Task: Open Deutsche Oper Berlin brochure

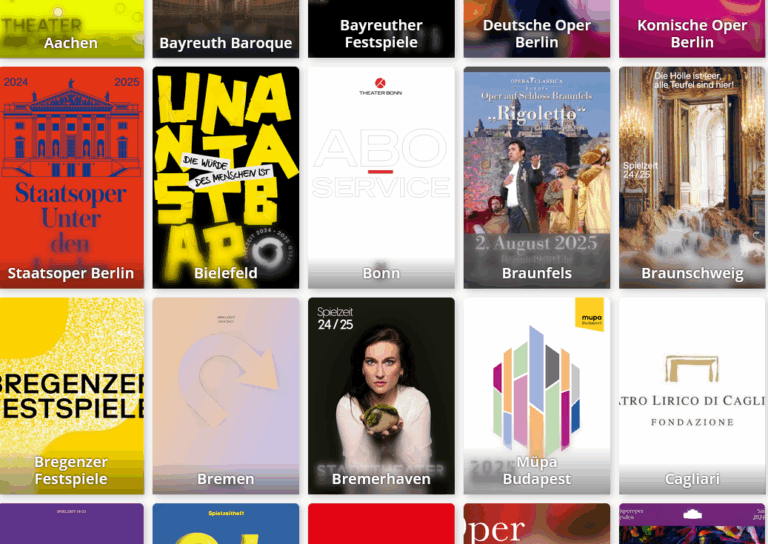Action: click(x=536, y=28)
